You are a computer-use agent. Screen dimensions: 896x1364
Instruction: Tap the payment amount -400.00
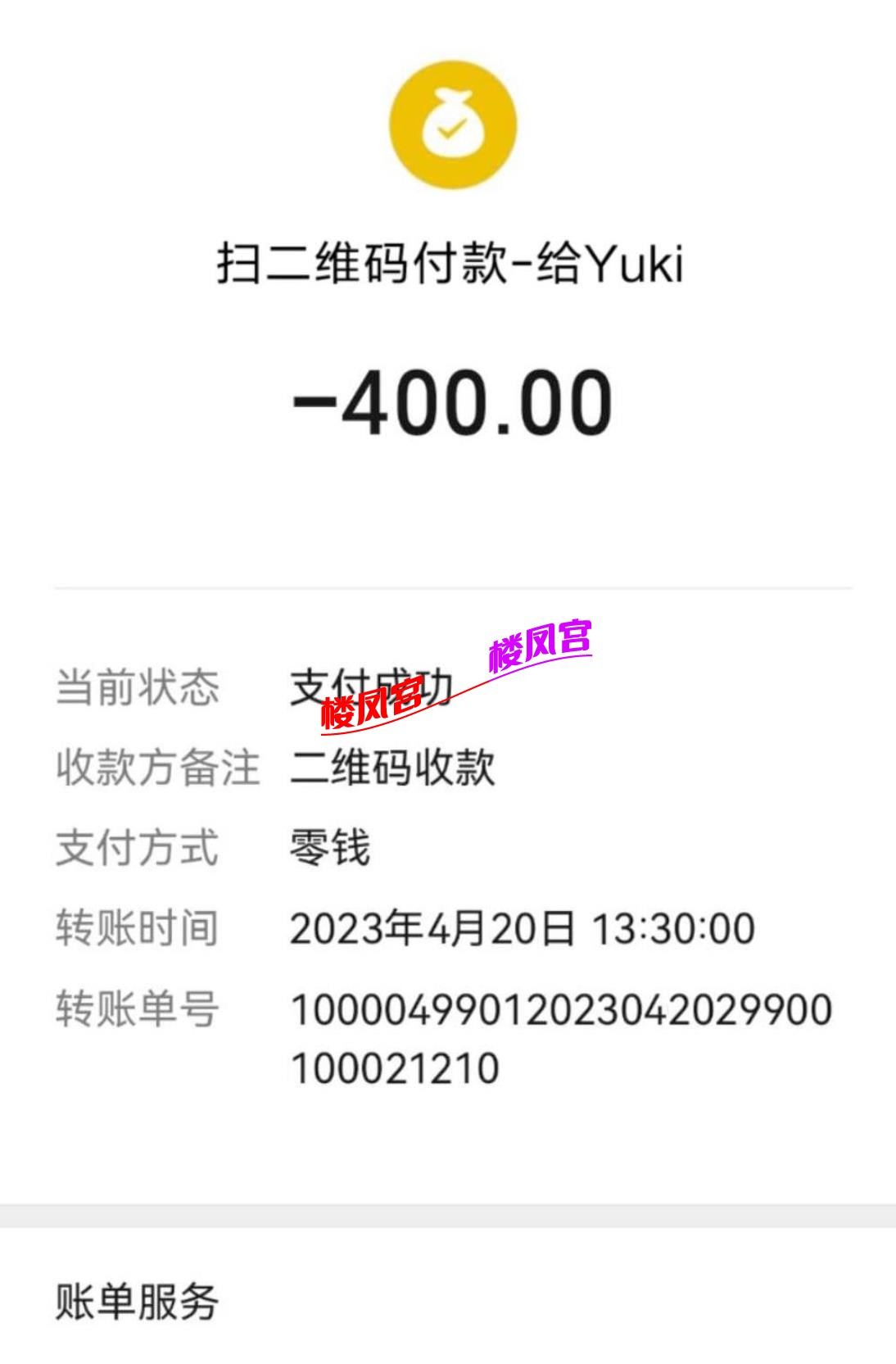tap(448, 402)
